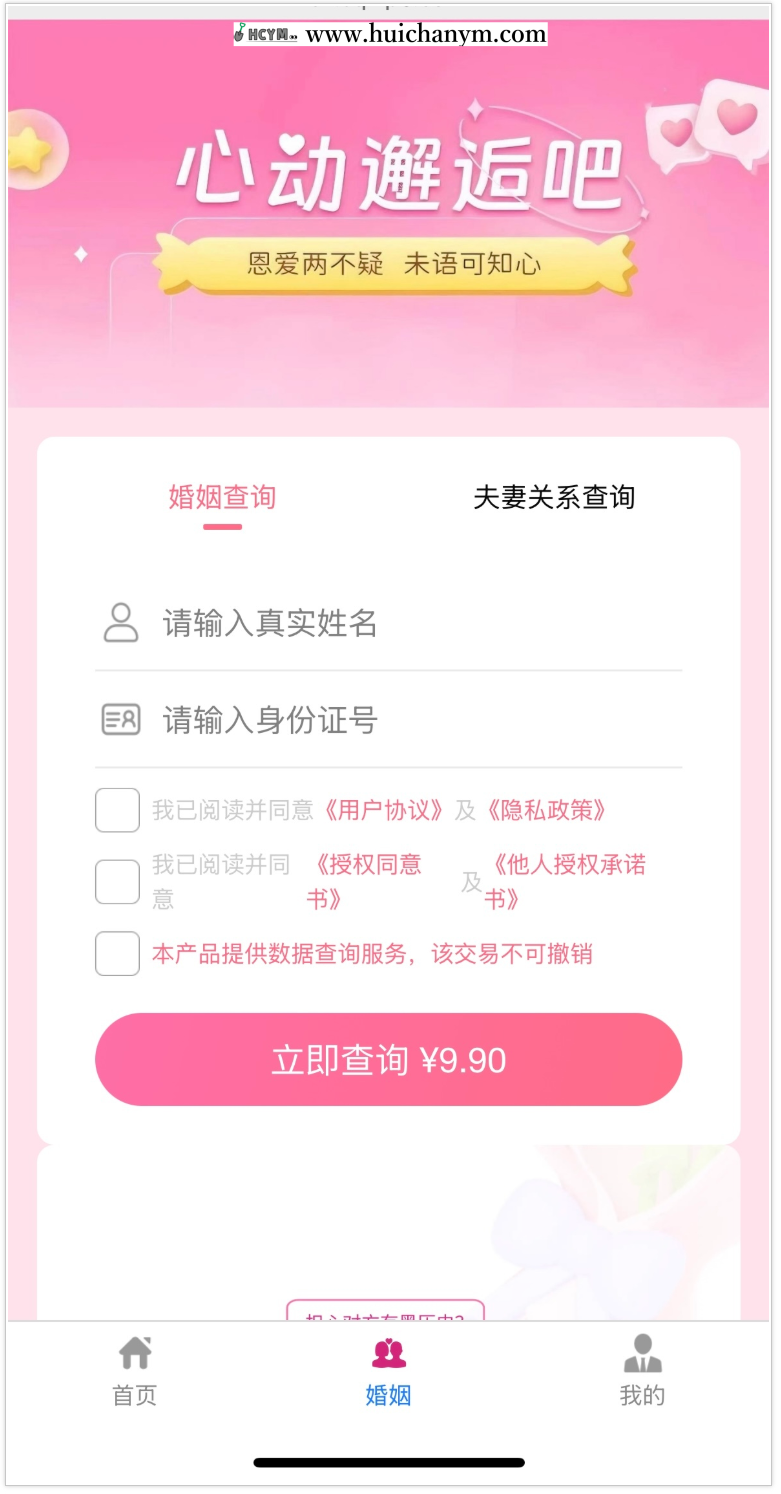Enable the 授权同意书 consent checkbox

116,881
